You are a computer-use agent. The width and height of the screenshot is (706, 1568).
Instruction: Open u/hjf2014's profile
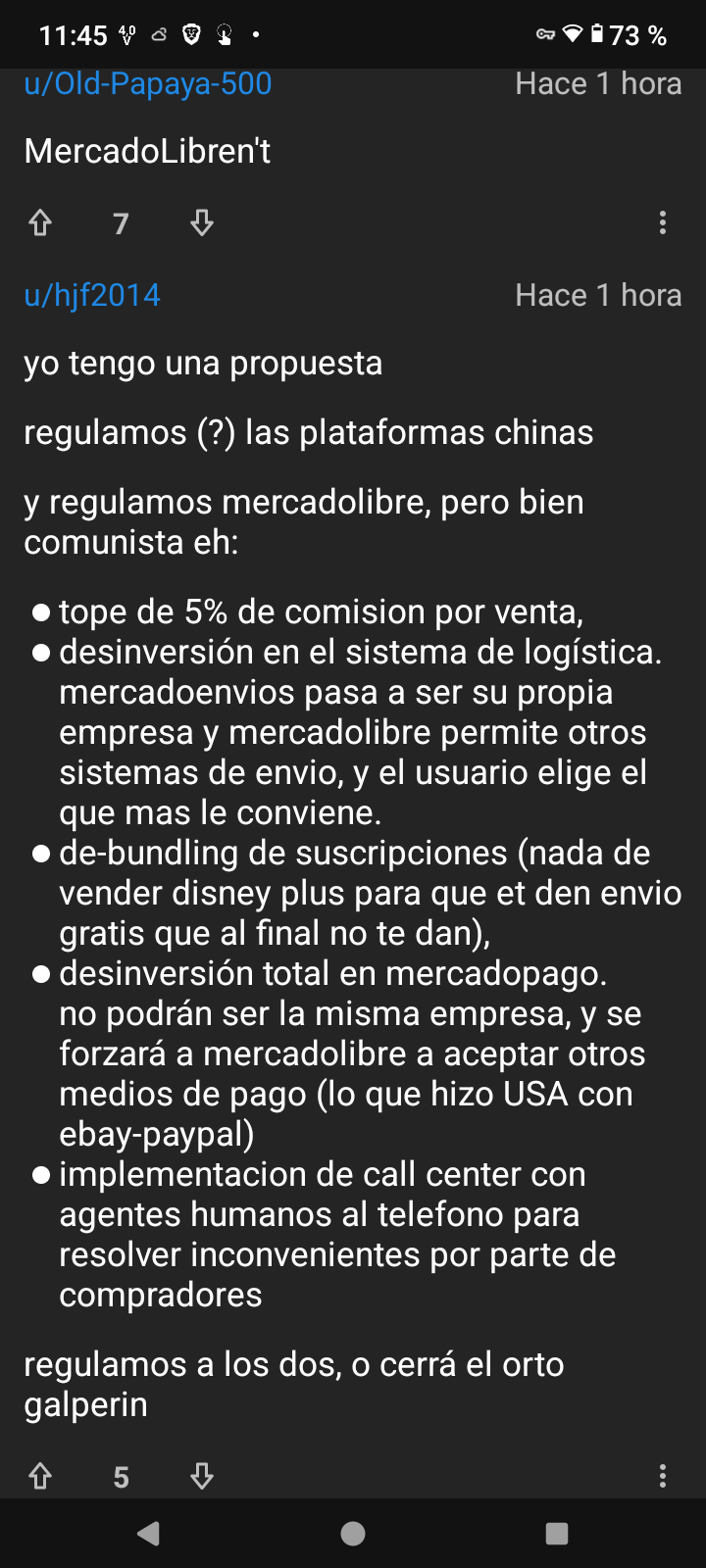[x=92, y=295]
